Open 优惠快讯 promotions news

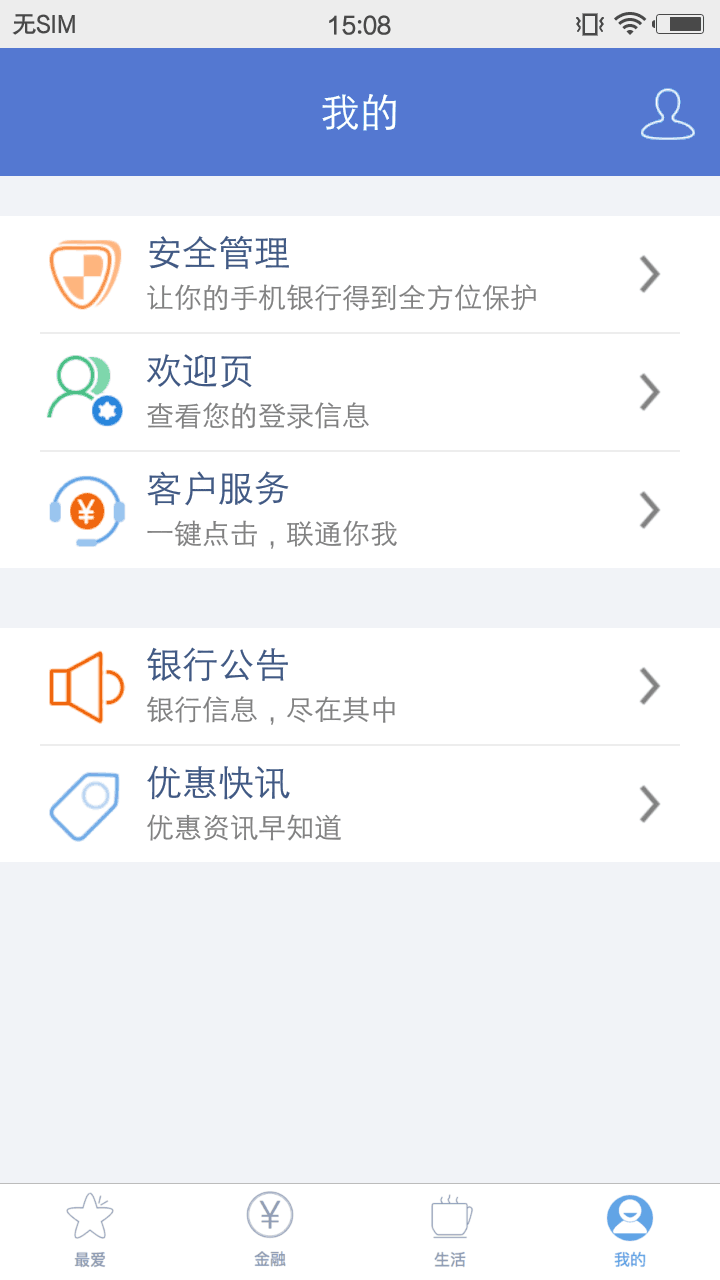(x=360, y=804)
